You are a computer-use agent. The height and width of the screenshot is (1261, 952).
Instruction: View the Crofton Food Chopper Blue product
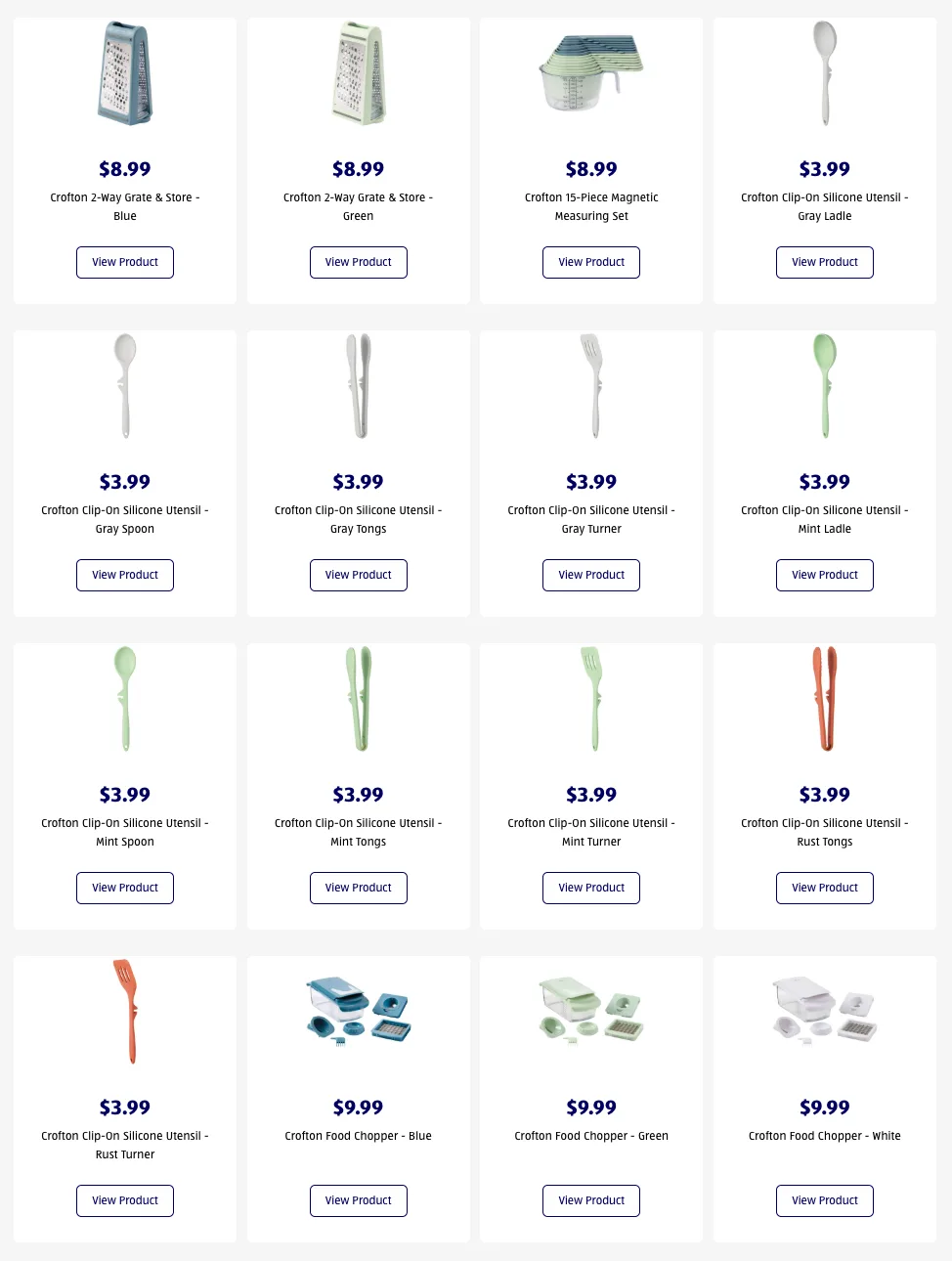point(358,1200)
